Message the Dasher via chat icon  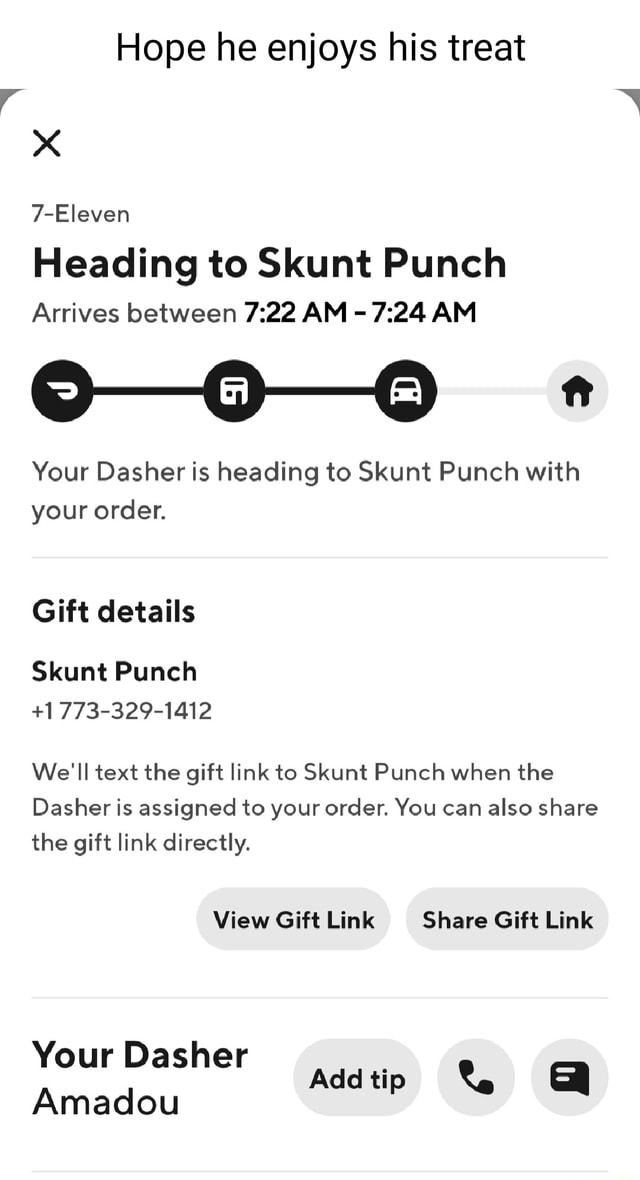(569, 1077)
